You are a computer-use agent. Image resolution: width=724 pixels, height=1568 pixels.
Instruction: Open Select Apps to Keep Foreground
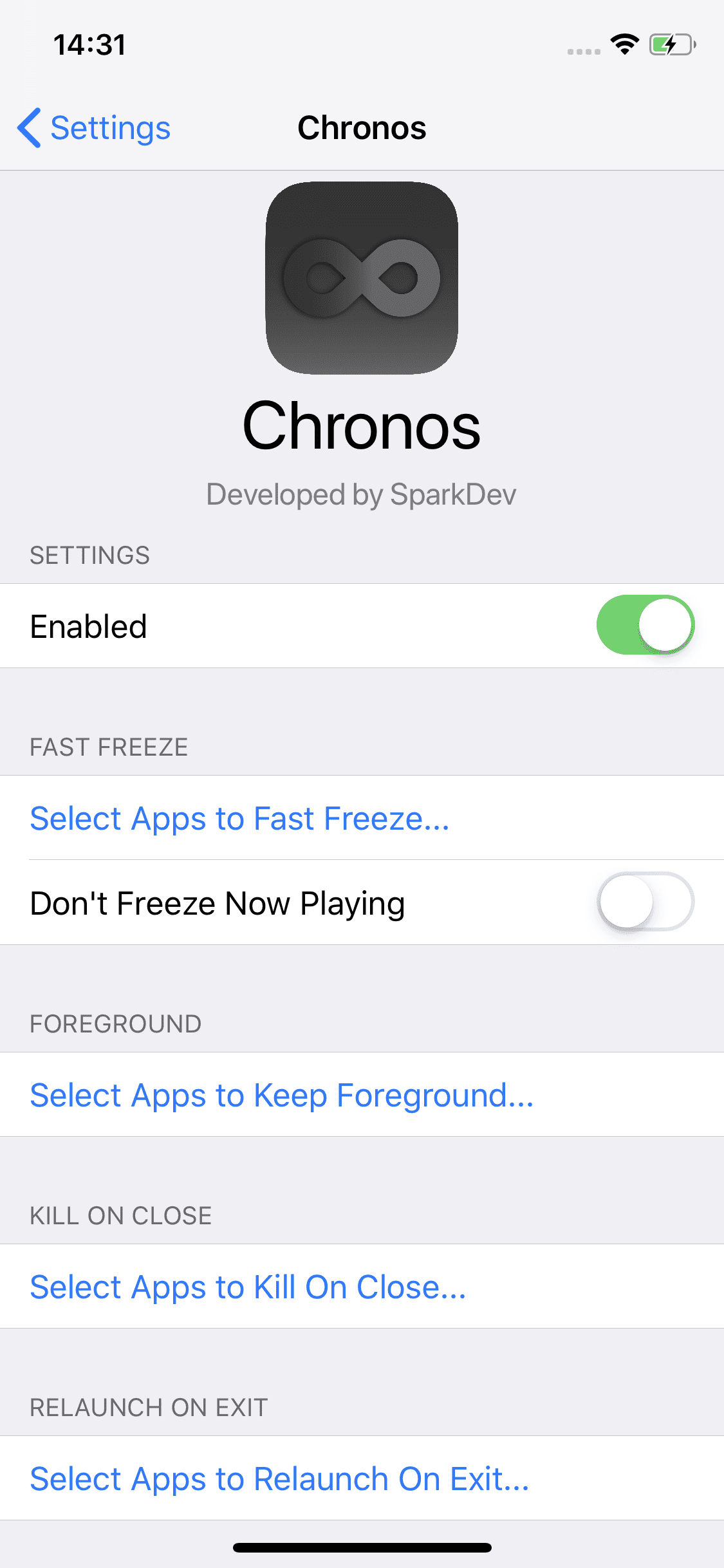(281, 1096)
